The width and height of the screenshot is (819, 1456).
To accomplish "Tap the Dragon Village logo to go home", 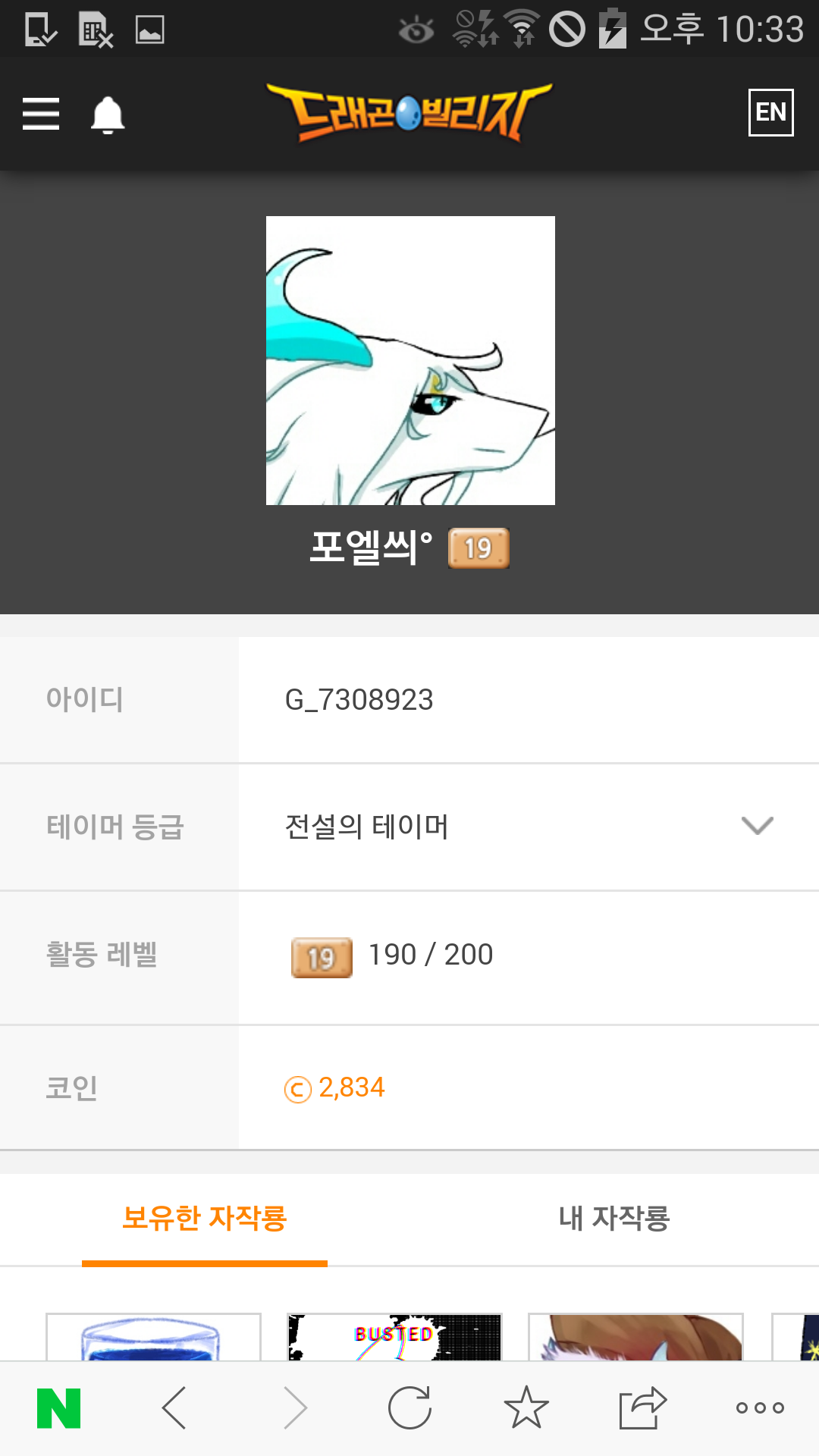I will pos(409,112).
